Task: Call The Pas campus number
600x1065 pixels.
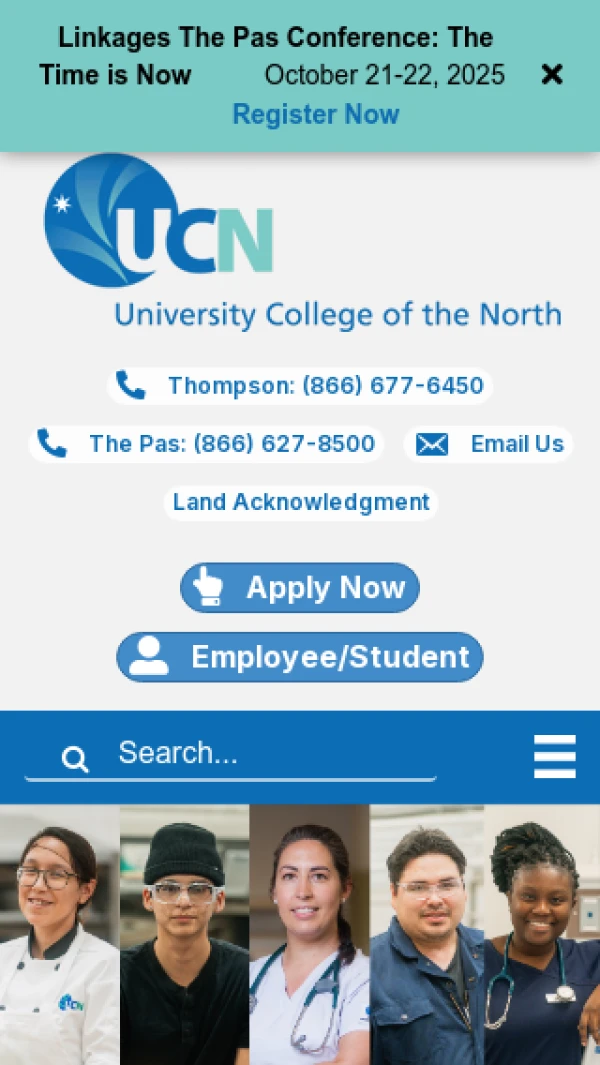Action: [206, 444]
